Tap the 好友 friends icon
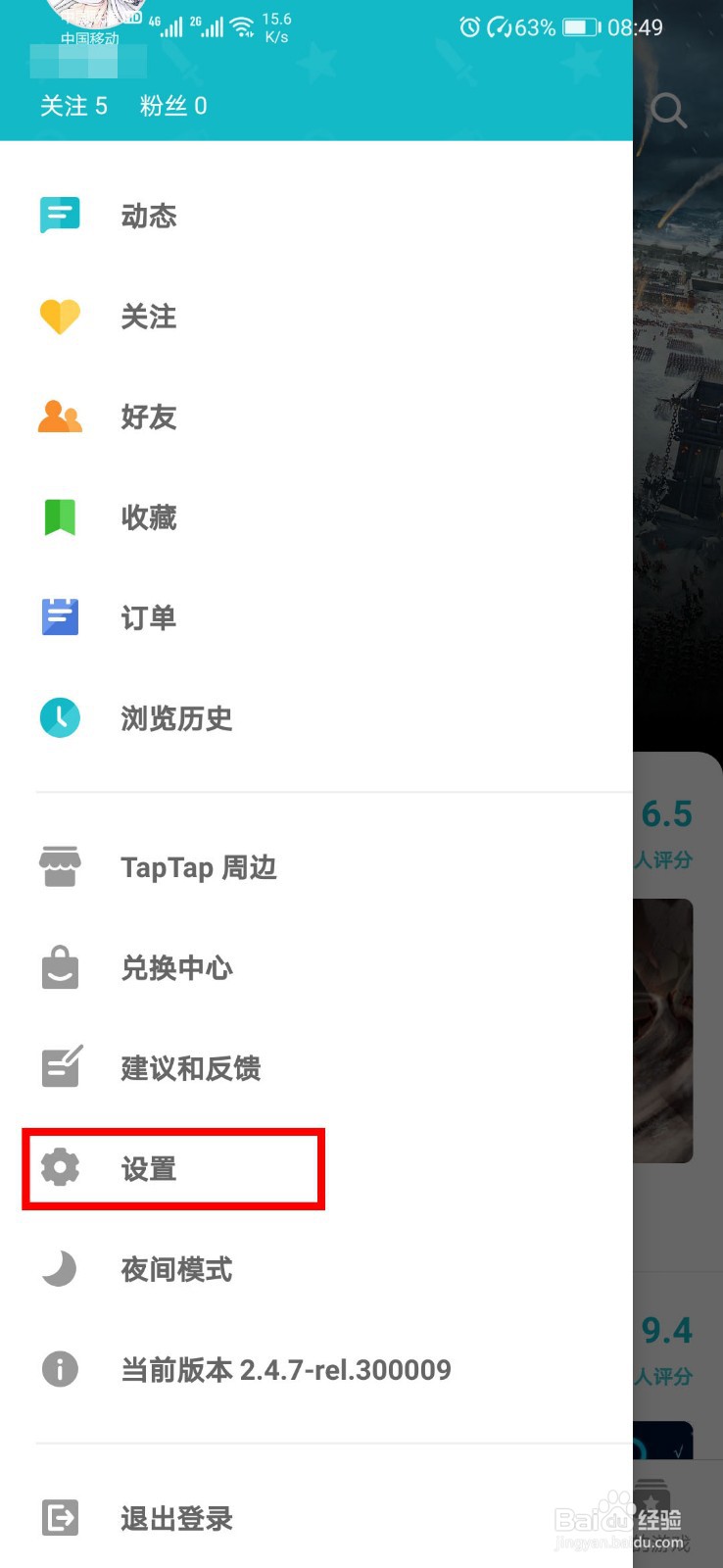The height and width of the screenshot is (1568, 723). [60, 416]
